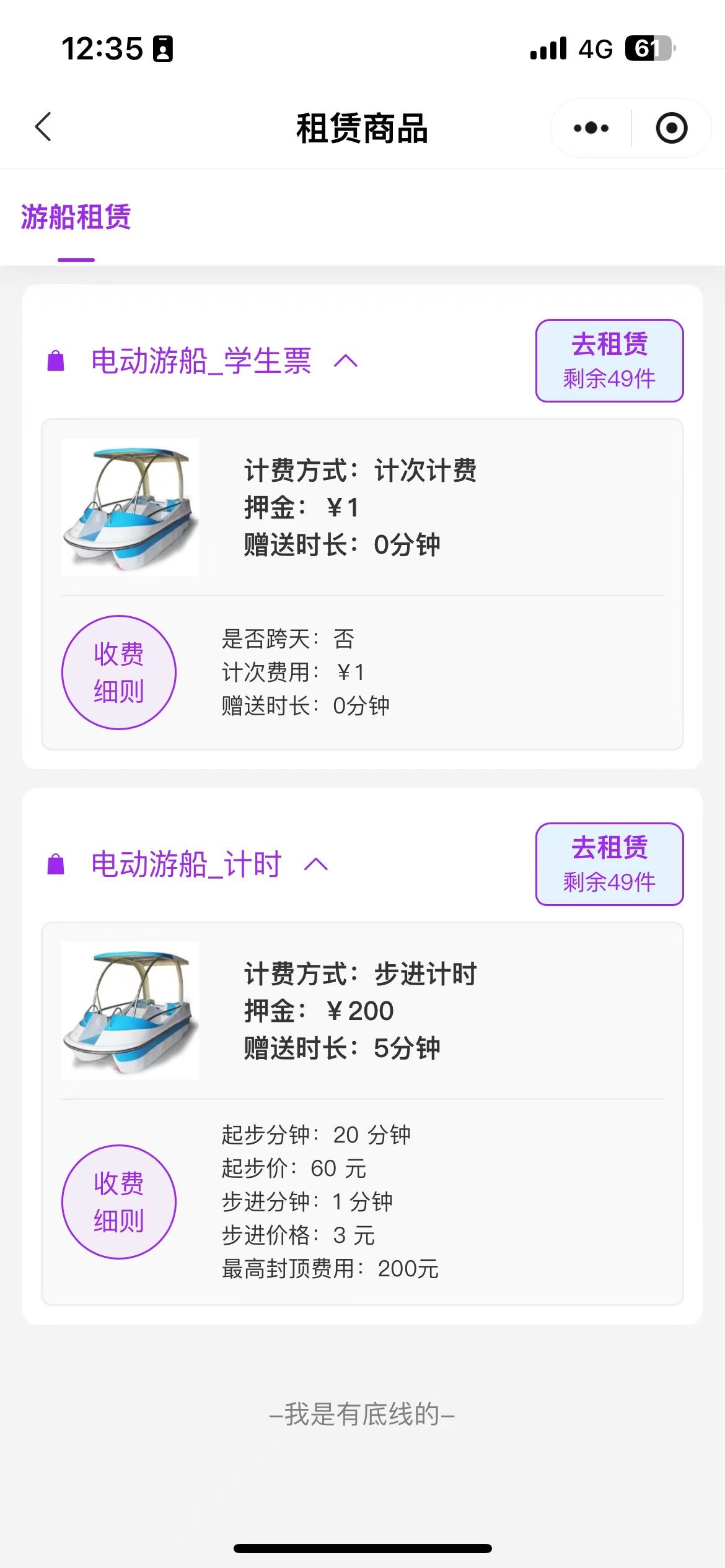Open the mini program more-options menu
The image size is (725, 1568).
point(591,128)
